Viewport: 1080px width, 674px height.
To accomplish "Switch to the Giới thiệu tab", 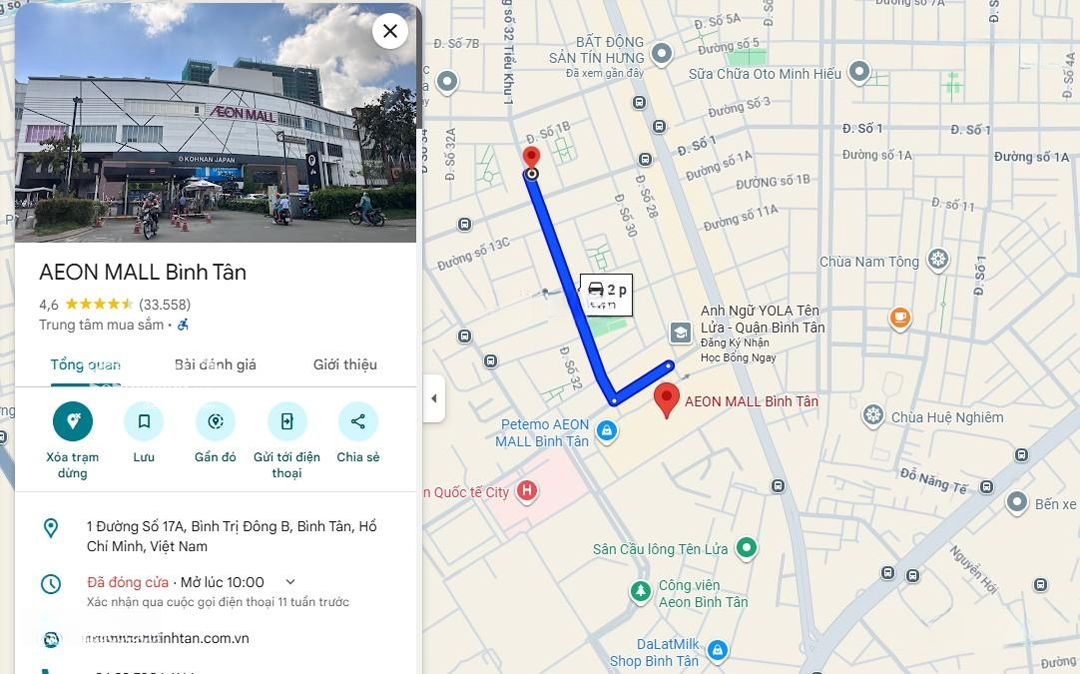I will [345, 364].
